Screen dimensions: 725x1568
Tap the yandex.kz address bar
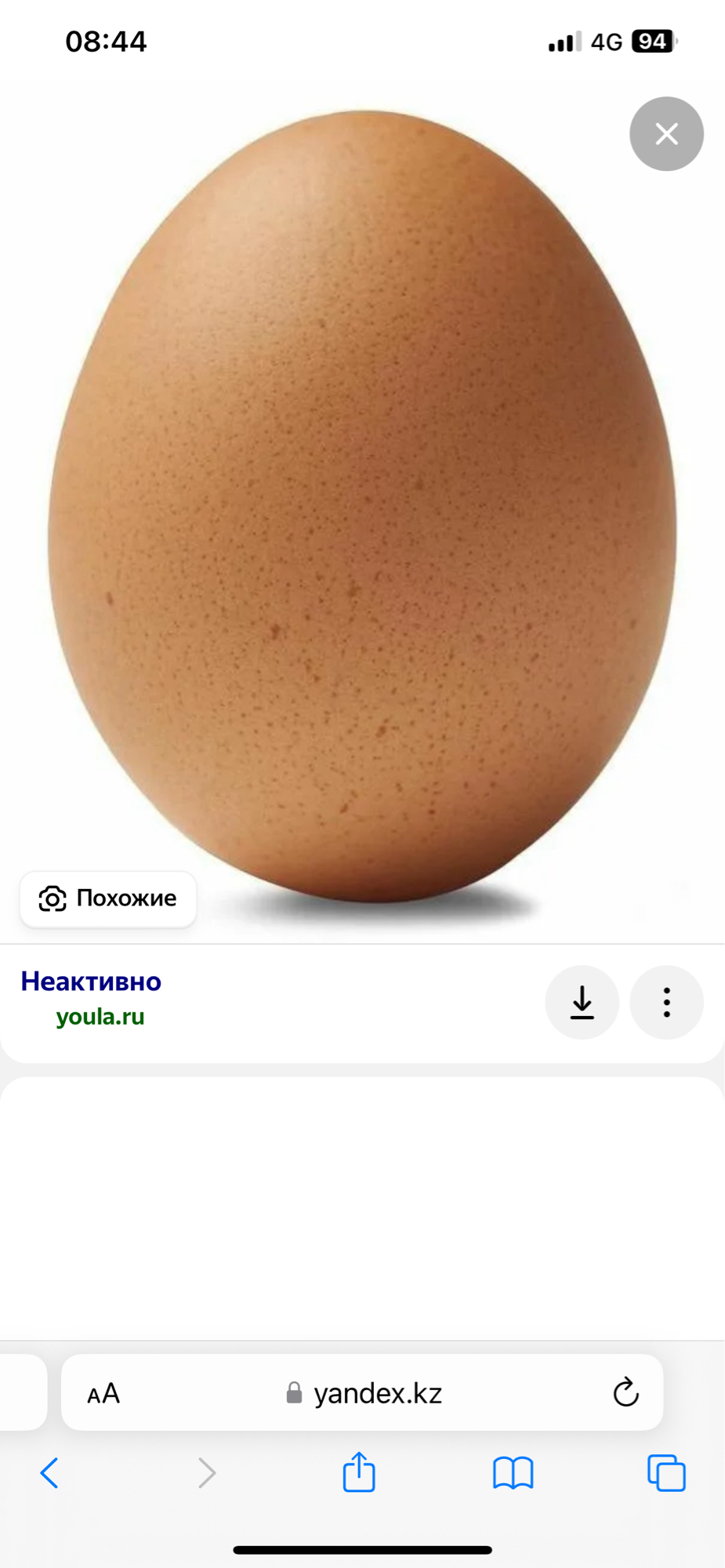coord(378,1393)
